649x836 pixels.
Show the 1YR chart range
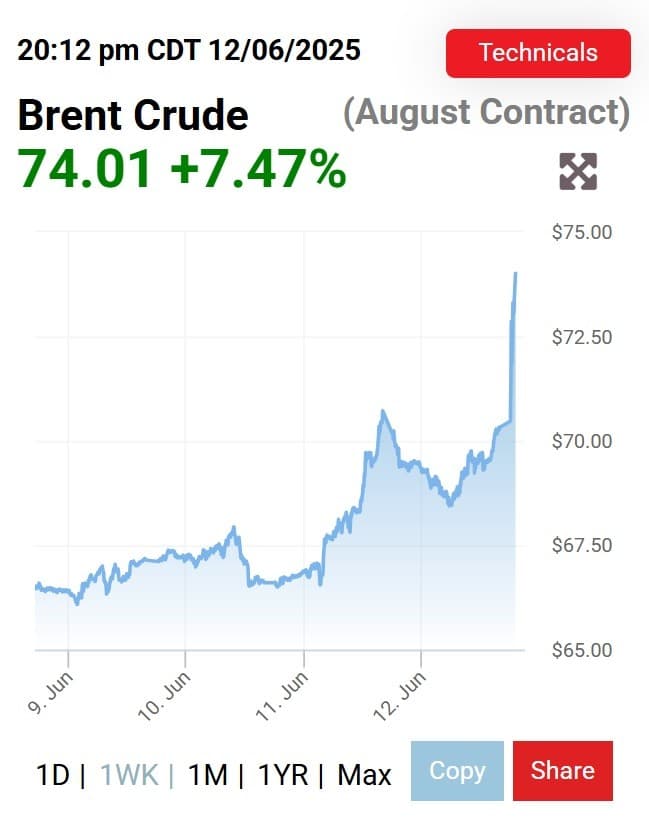point(283,775)
